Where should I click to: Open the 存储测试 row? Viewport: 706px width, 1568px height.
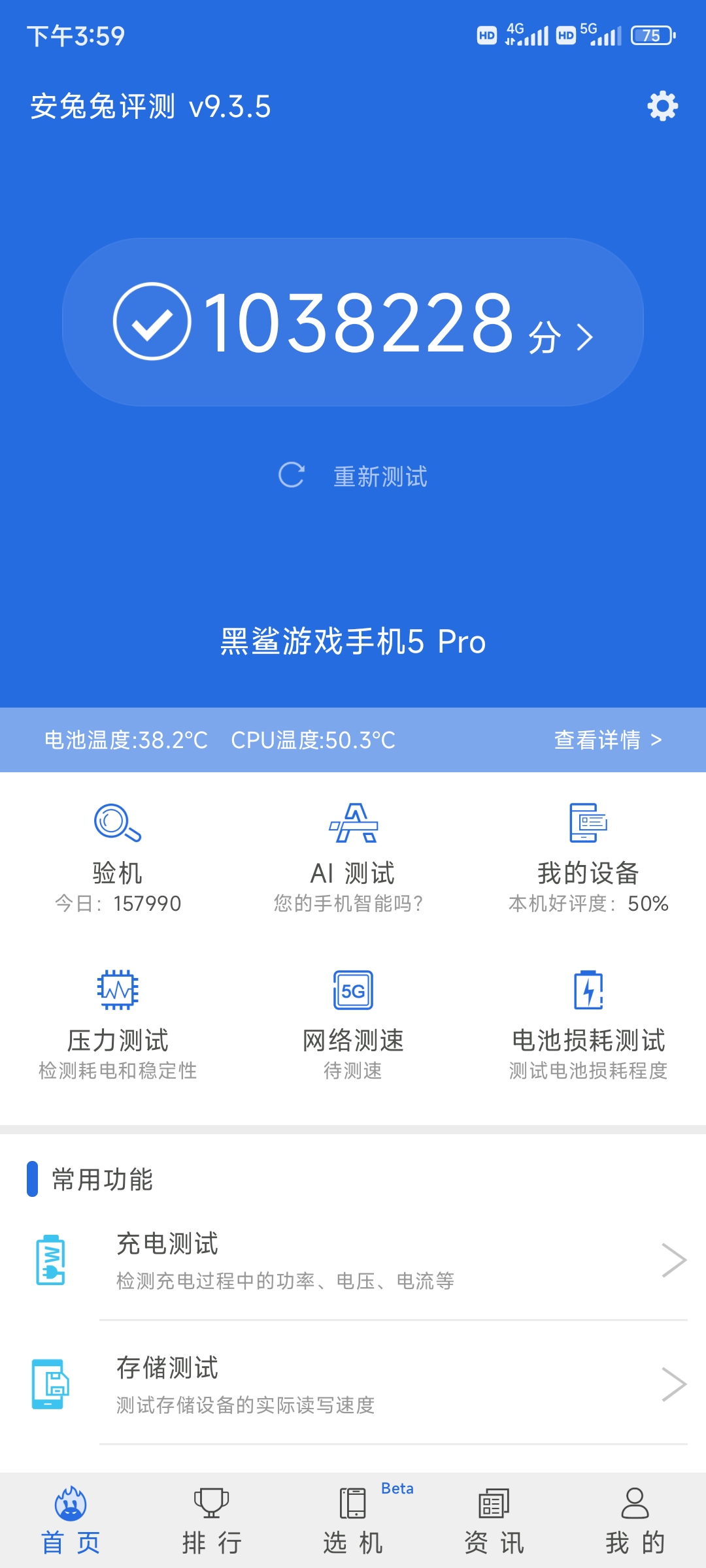pyautogui.click(x=353, y=1384)
